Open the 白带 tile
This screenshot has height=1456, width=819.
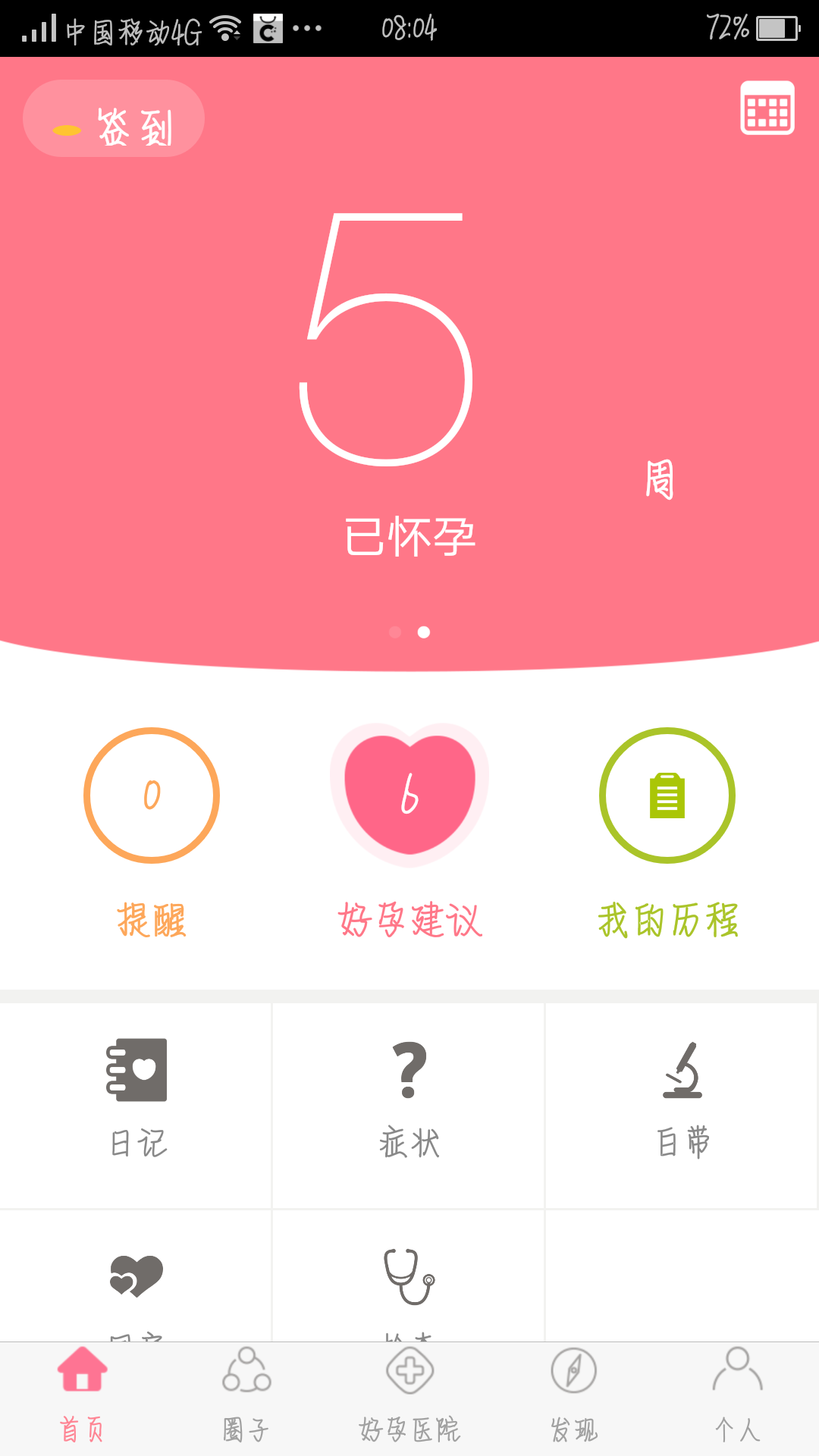(x=682, y=1100)
